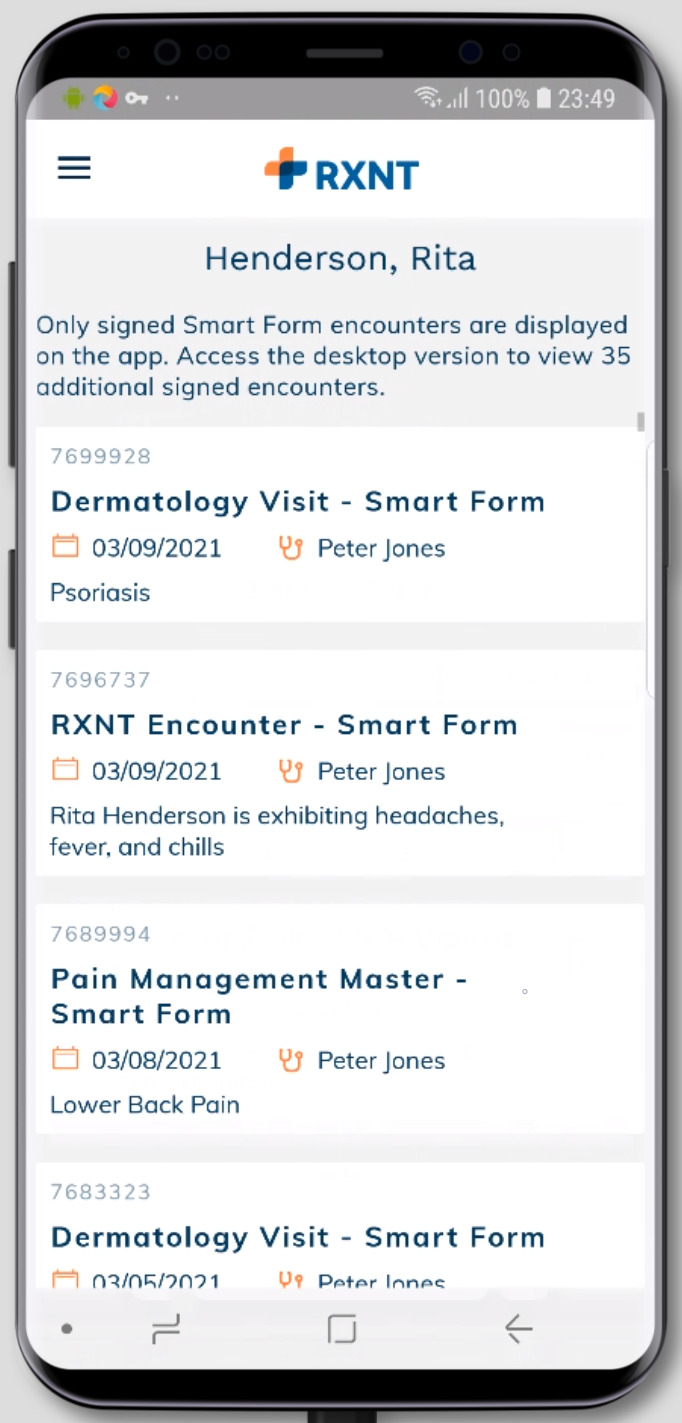Open encounter 7683323 Dermatology Visit
This screenshot has height=1423, width=682.
click(x=340, y=1225)
